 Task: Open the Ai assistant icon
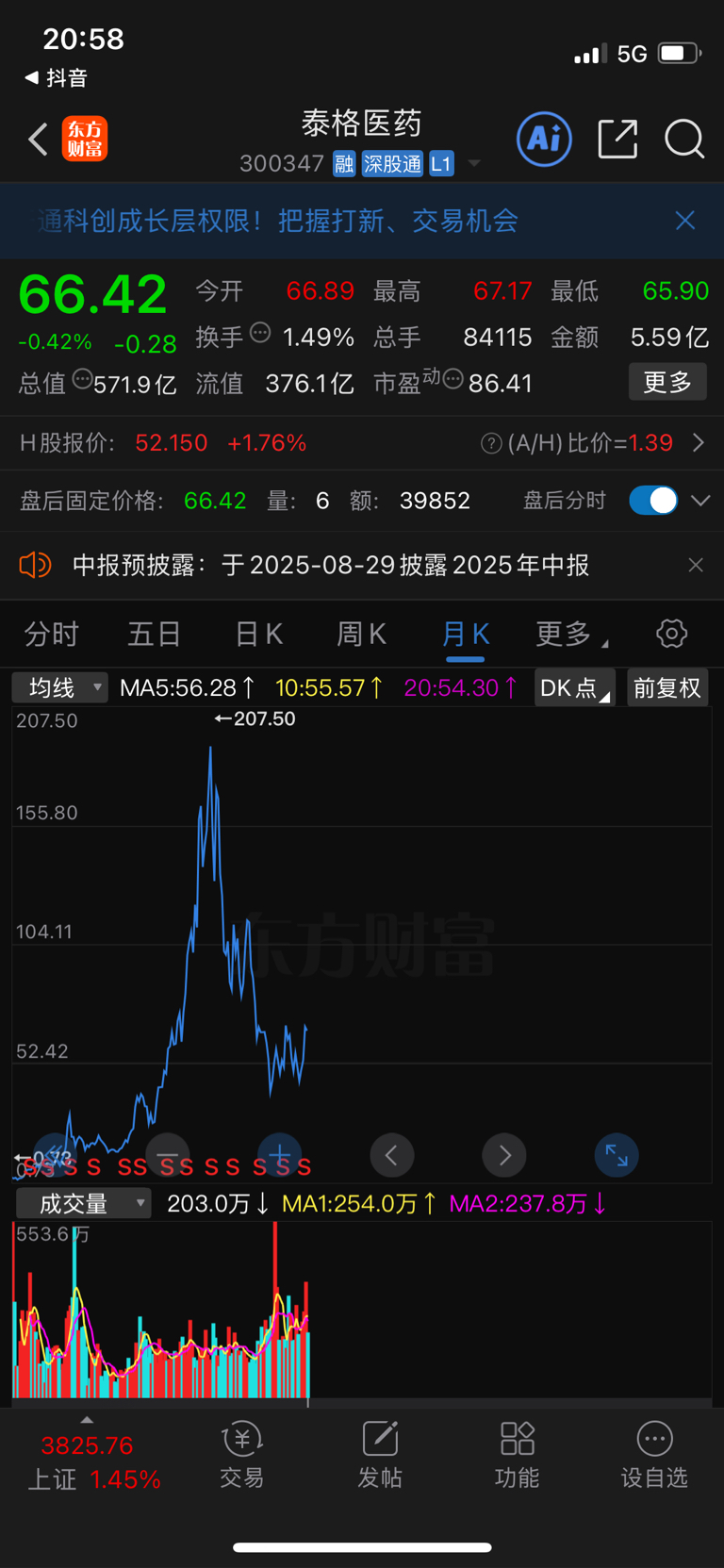[544, 140]
